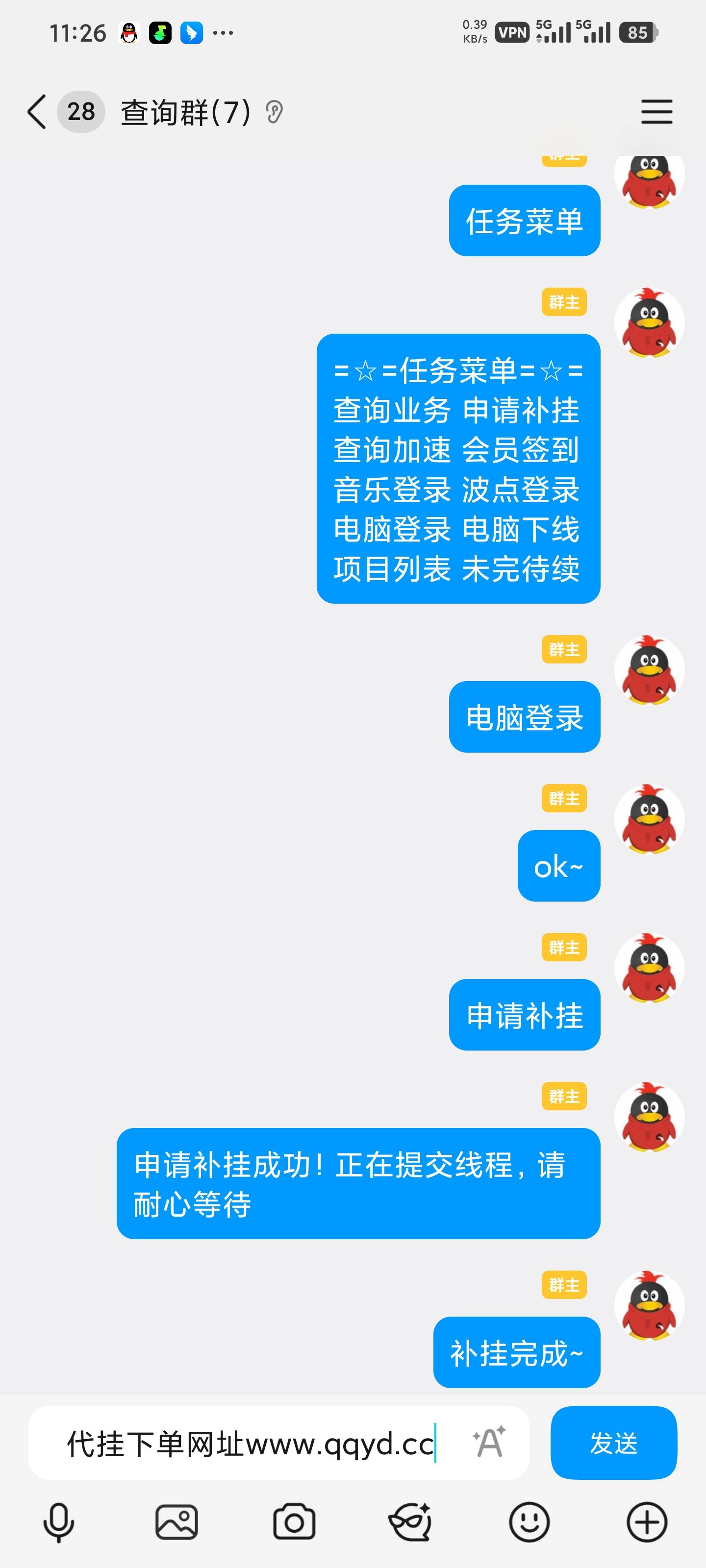Open the camera to take photo
Image resolution: width=706 pixels, height=1568 pixels.
[294, 1522]
